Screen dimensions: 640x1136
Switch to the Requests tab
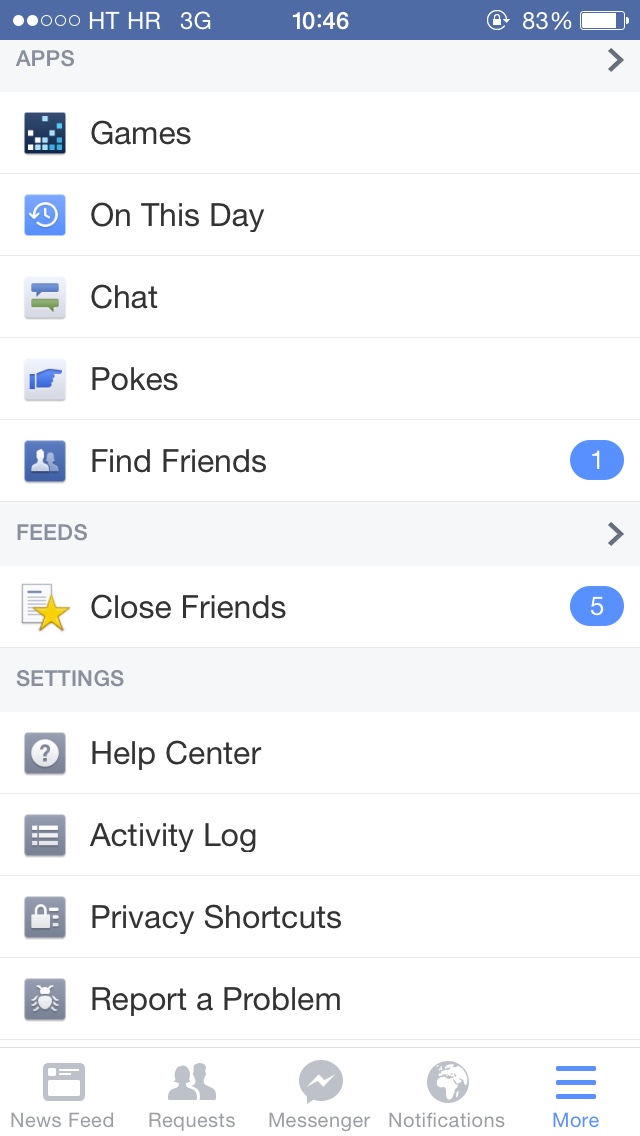[191, 1093]
